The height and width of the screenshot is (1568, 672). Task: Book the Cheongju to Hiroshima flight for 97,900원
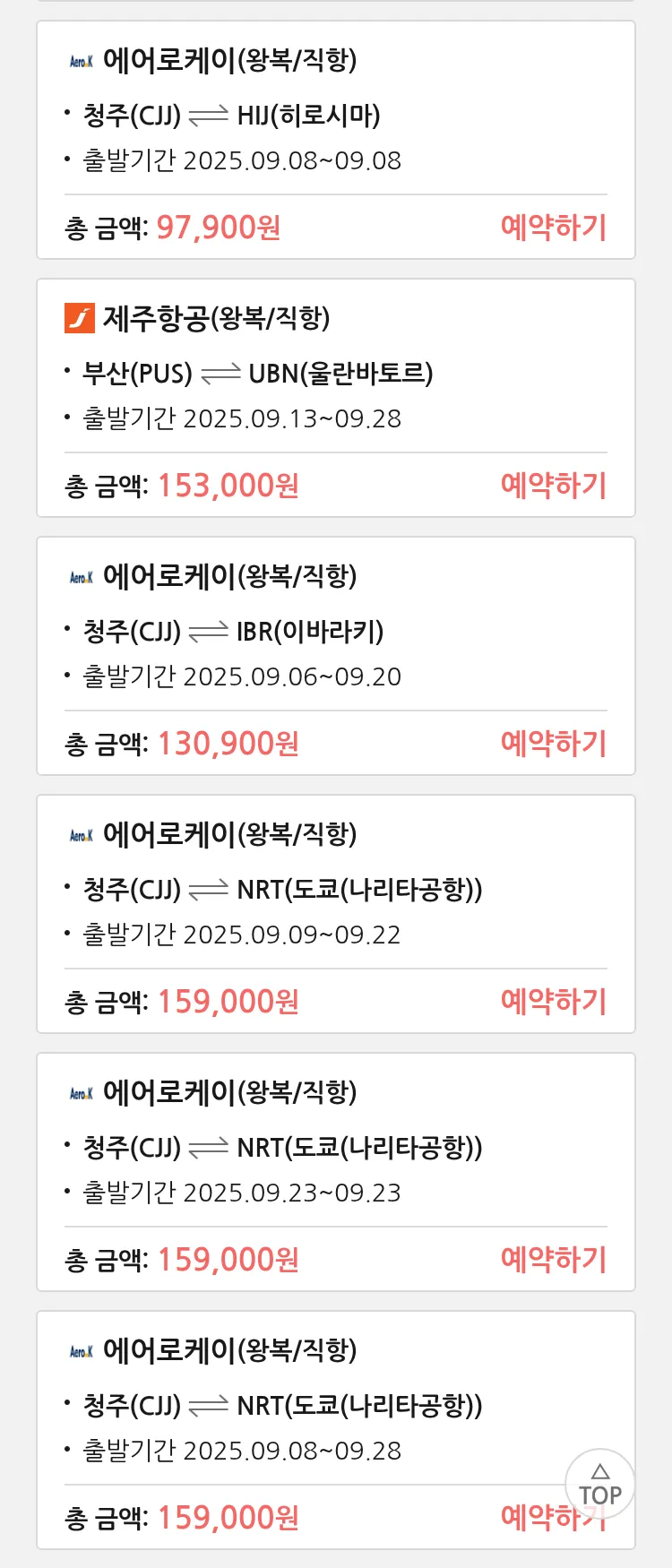(553, 228)
